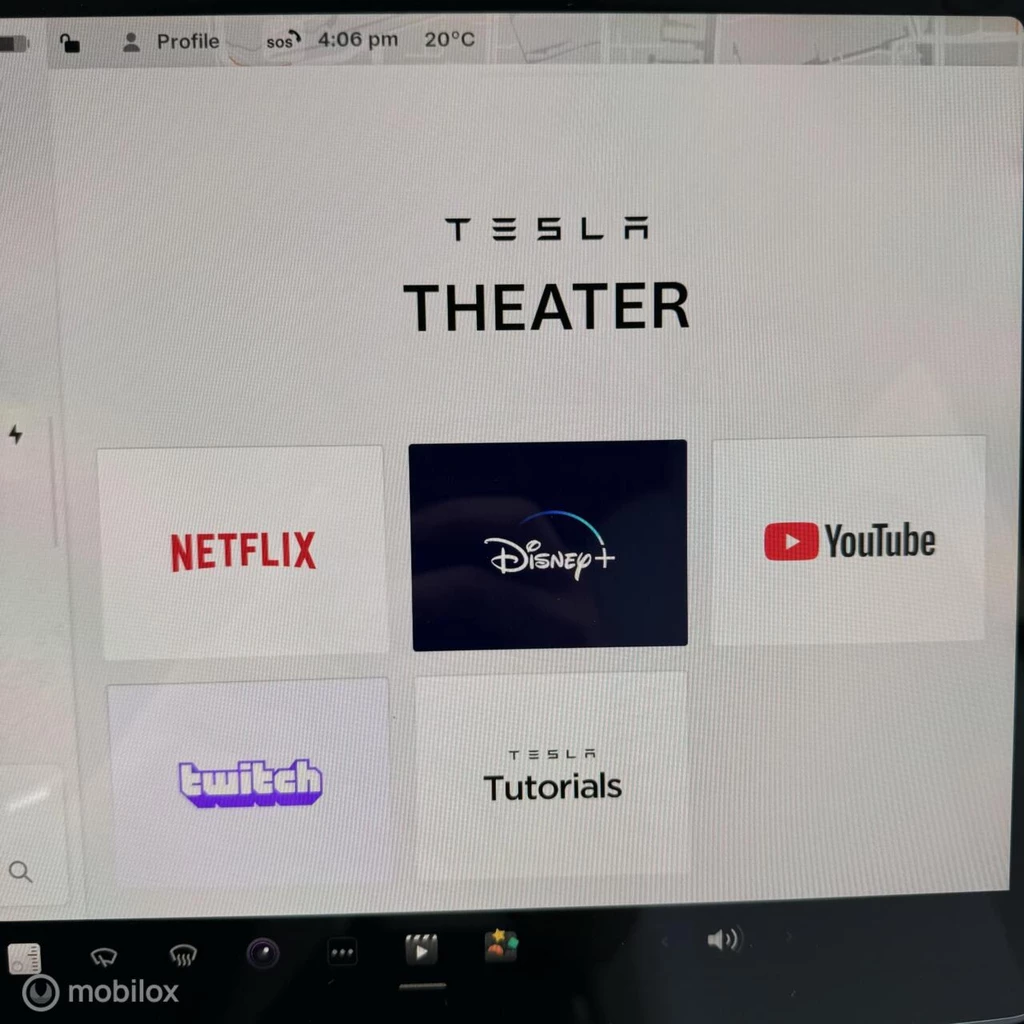Turn on the defrost icon
This screenshot has width=1024, height=1024.
click(182, 956)
